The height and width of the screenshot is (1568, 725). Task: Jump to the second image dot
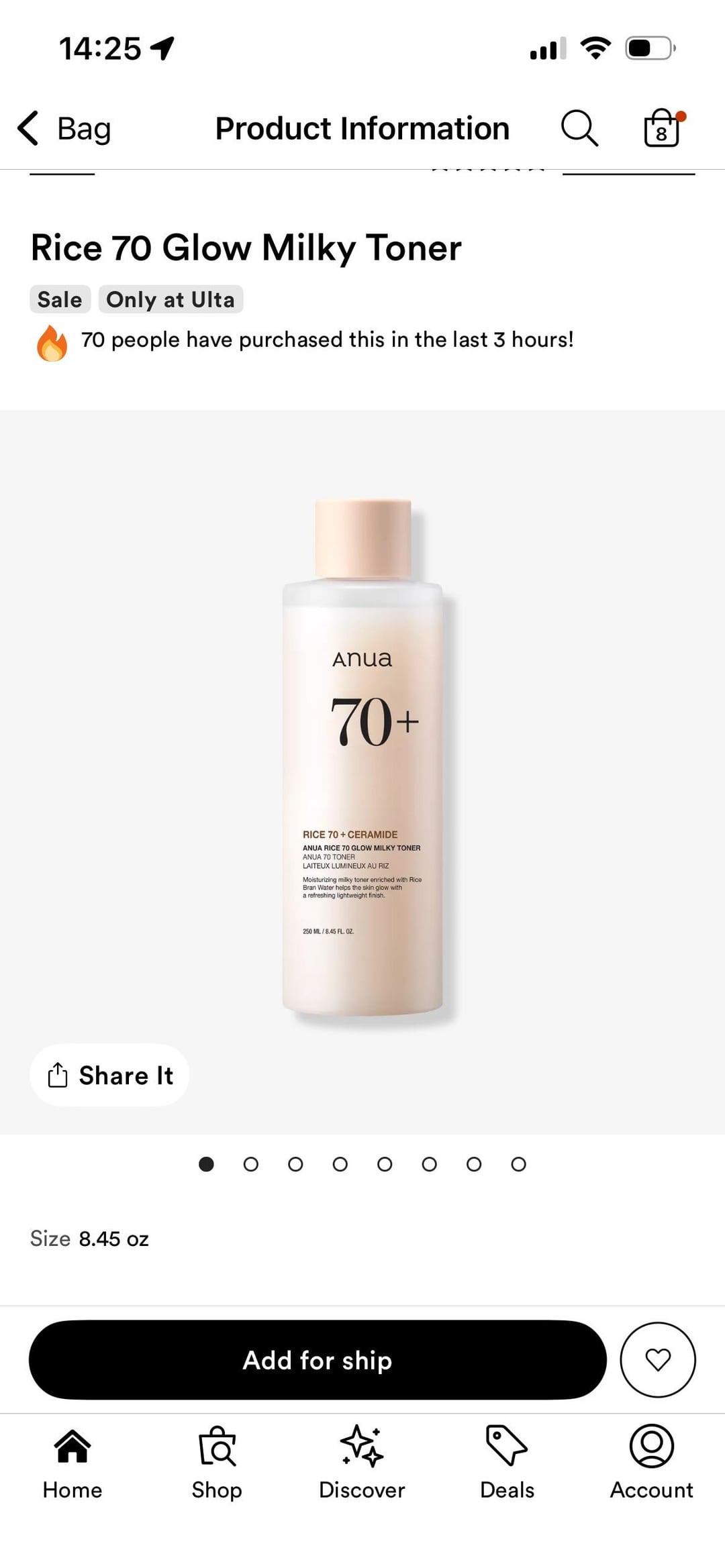point(251,1164)
